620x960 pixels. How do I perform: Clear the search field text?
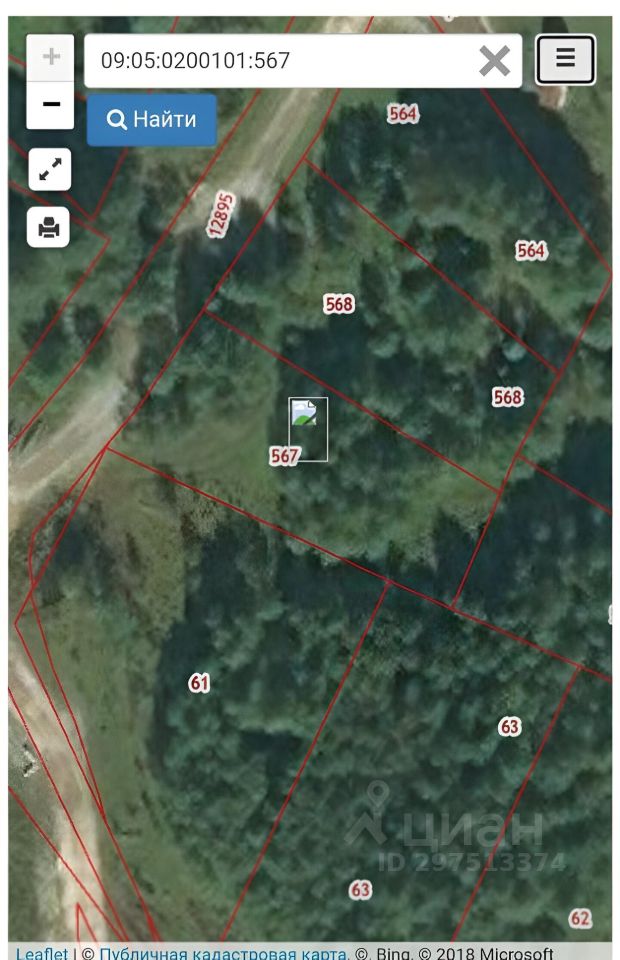coord(494,61)
